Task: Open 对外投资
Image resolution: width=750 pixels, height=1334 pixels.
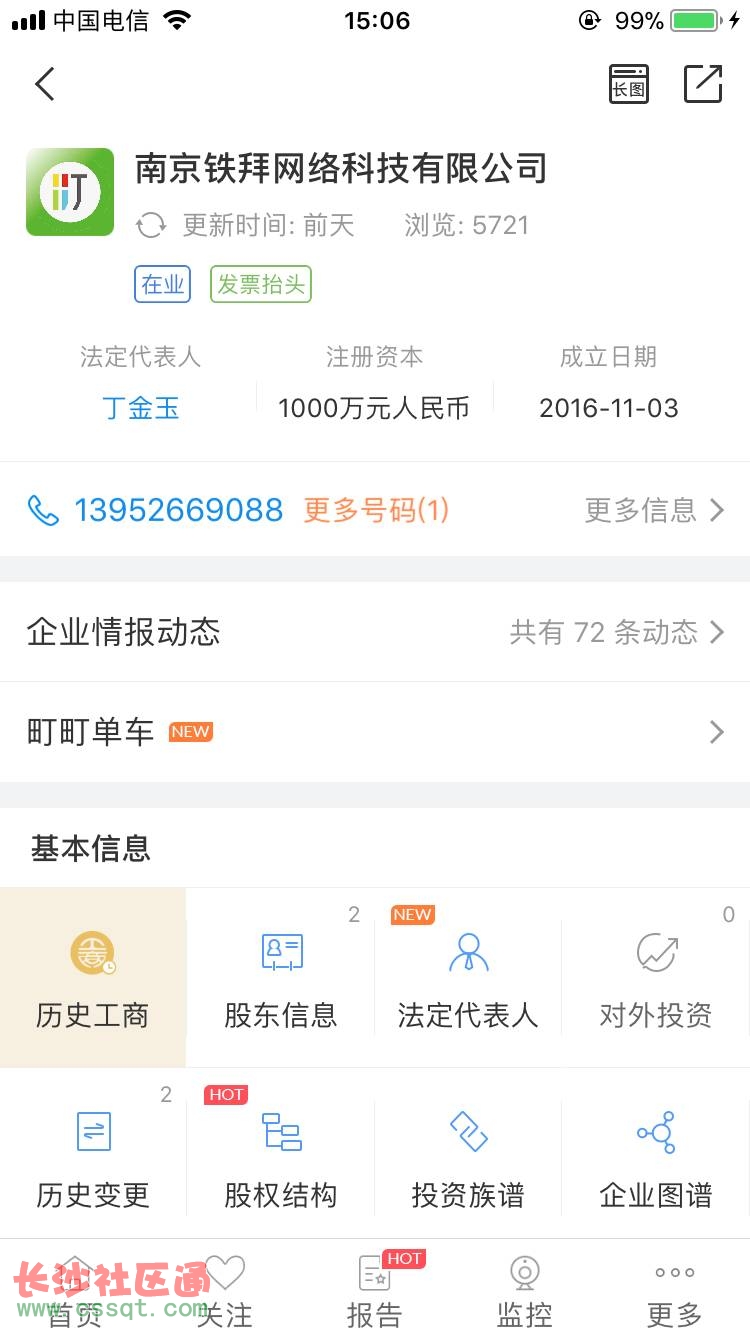Action: [656, 978]
